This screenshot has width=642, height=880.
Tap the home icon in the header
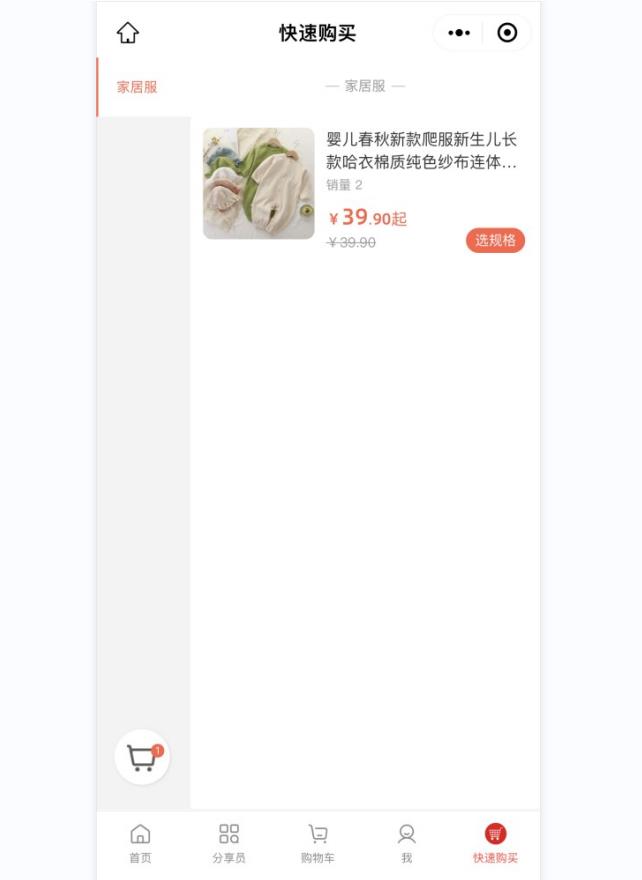(128, 33)
